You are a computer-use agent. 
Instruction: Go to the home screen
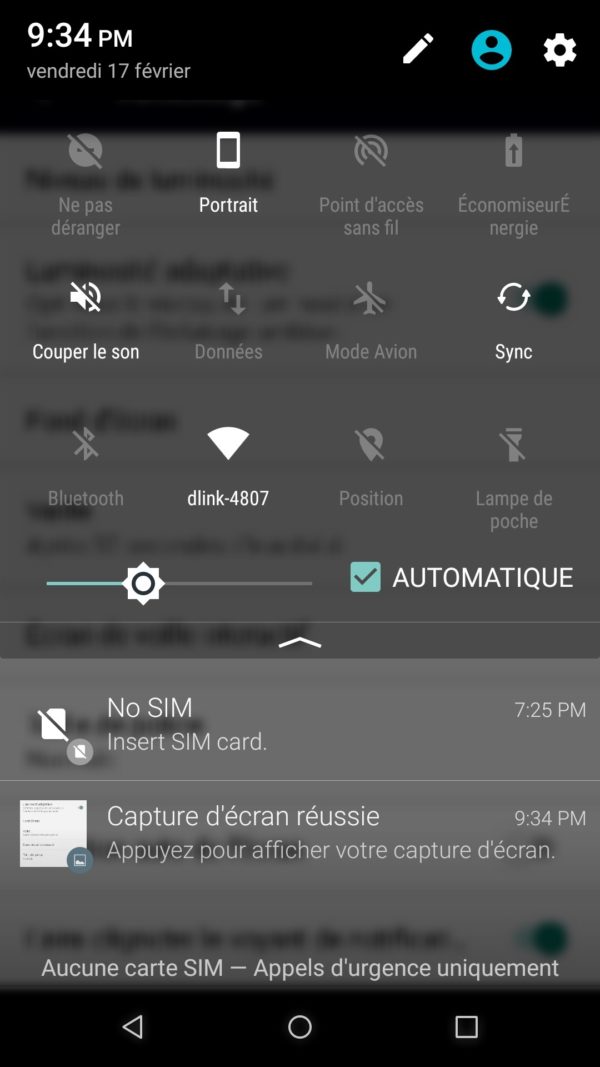300,1027
